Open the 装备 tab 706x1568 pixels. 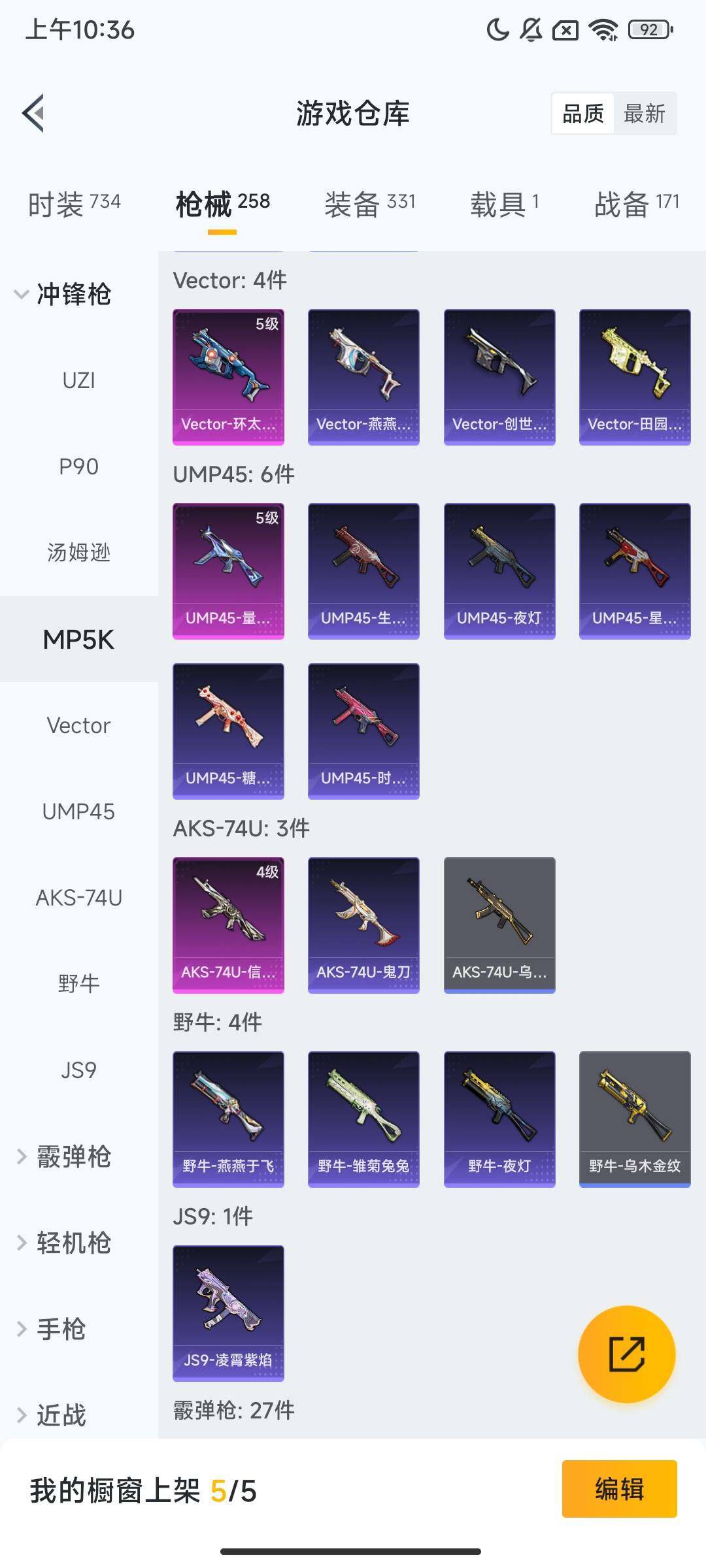tap(369, 204)
